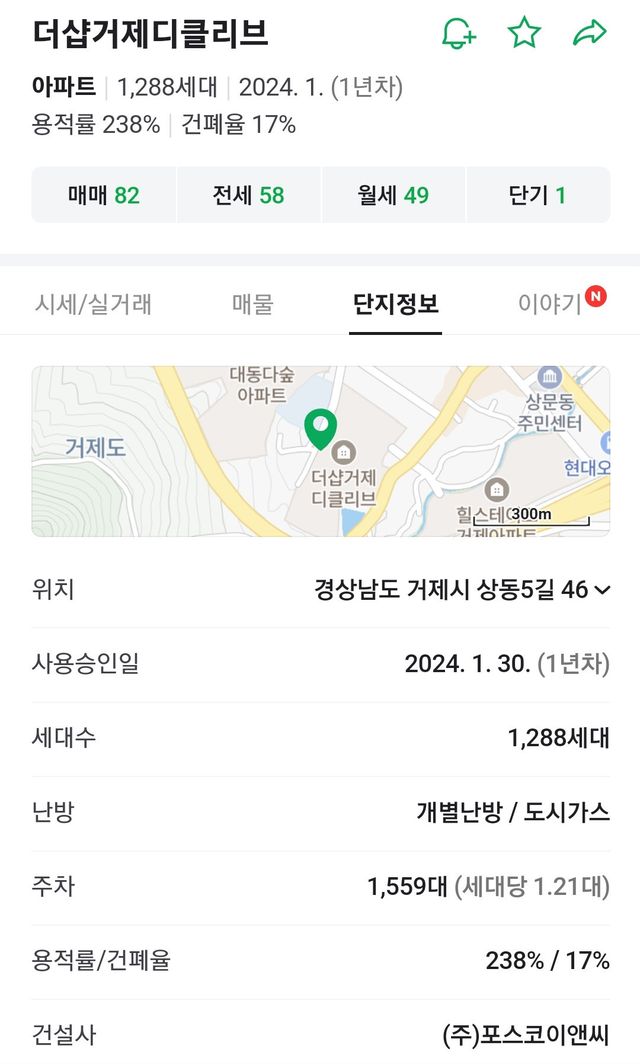Turn on alerts with the bell icon
This screenshot has width=640, height=1064.
459,34
